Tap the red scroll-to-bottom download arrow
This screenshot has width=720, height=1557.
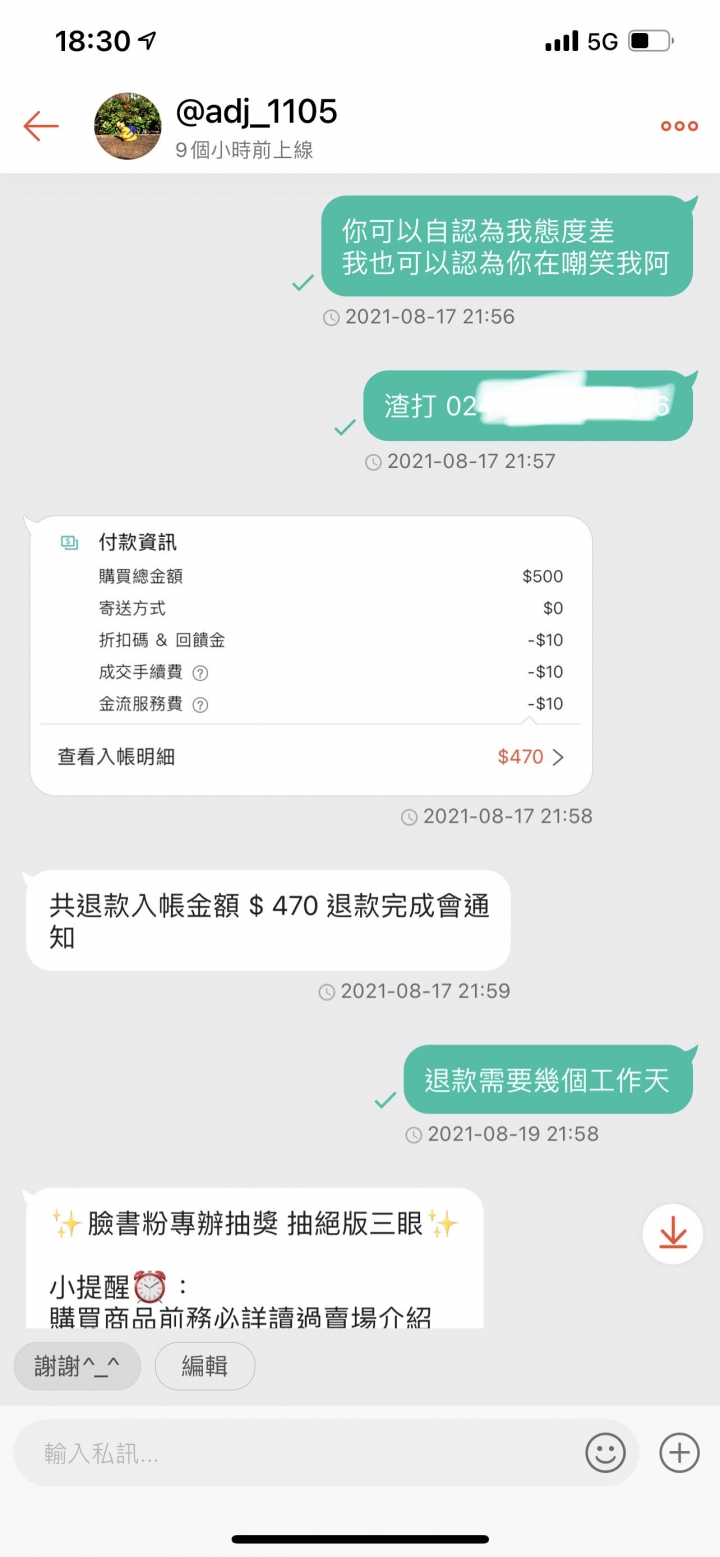672,1234
